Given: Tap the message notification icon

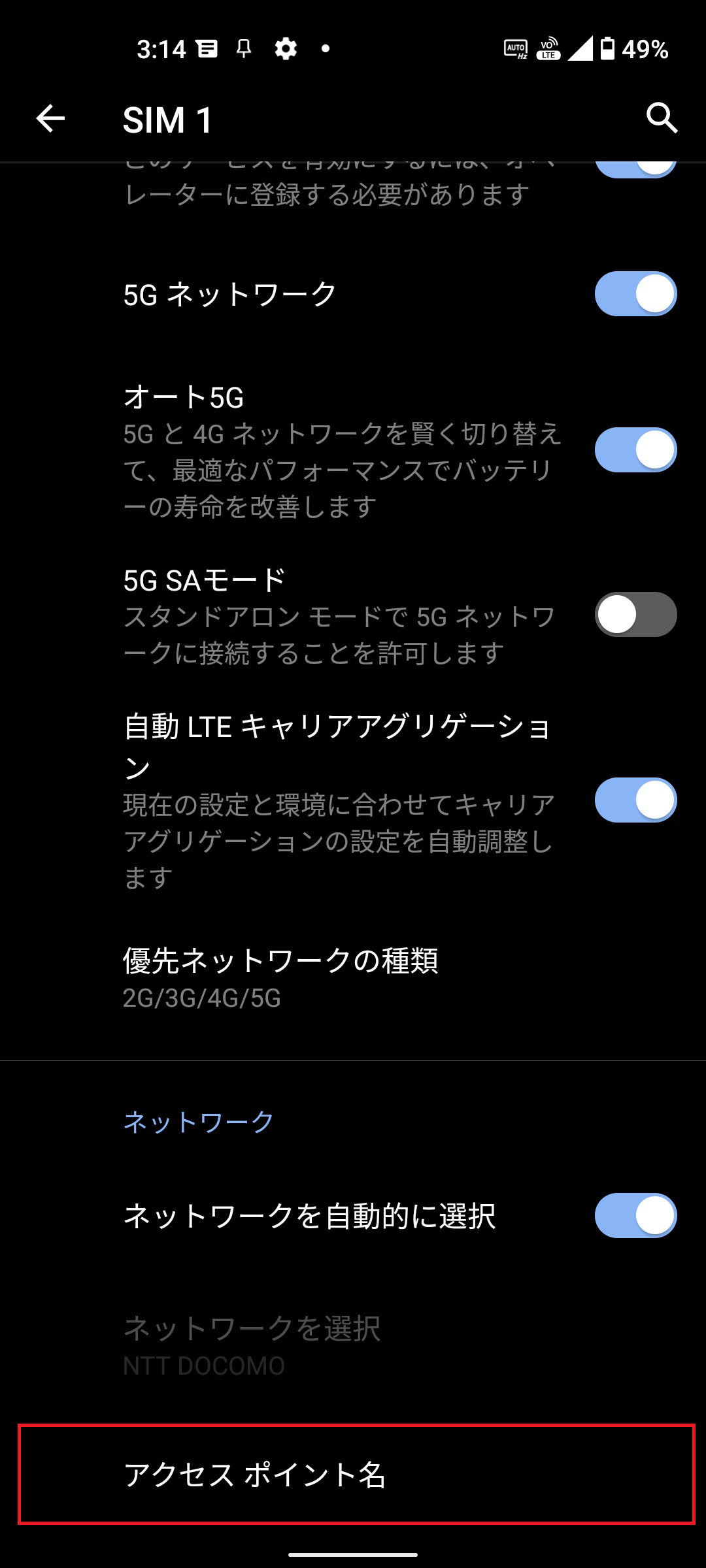Looking at the screenshot, I should coord(207,48).
